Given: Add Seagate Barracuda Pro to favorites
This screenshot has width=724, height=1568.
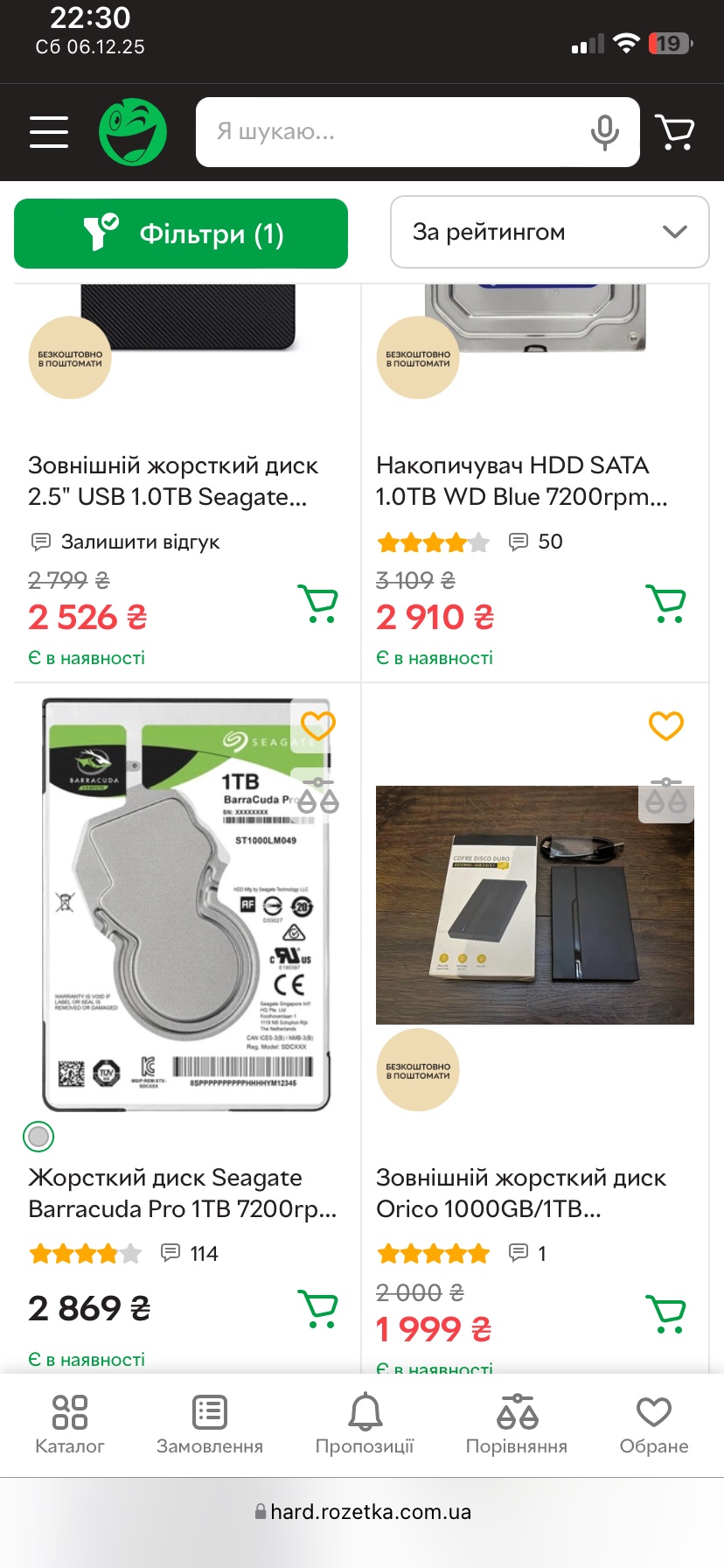Looking at the screenshot, I should pos(318,724).
